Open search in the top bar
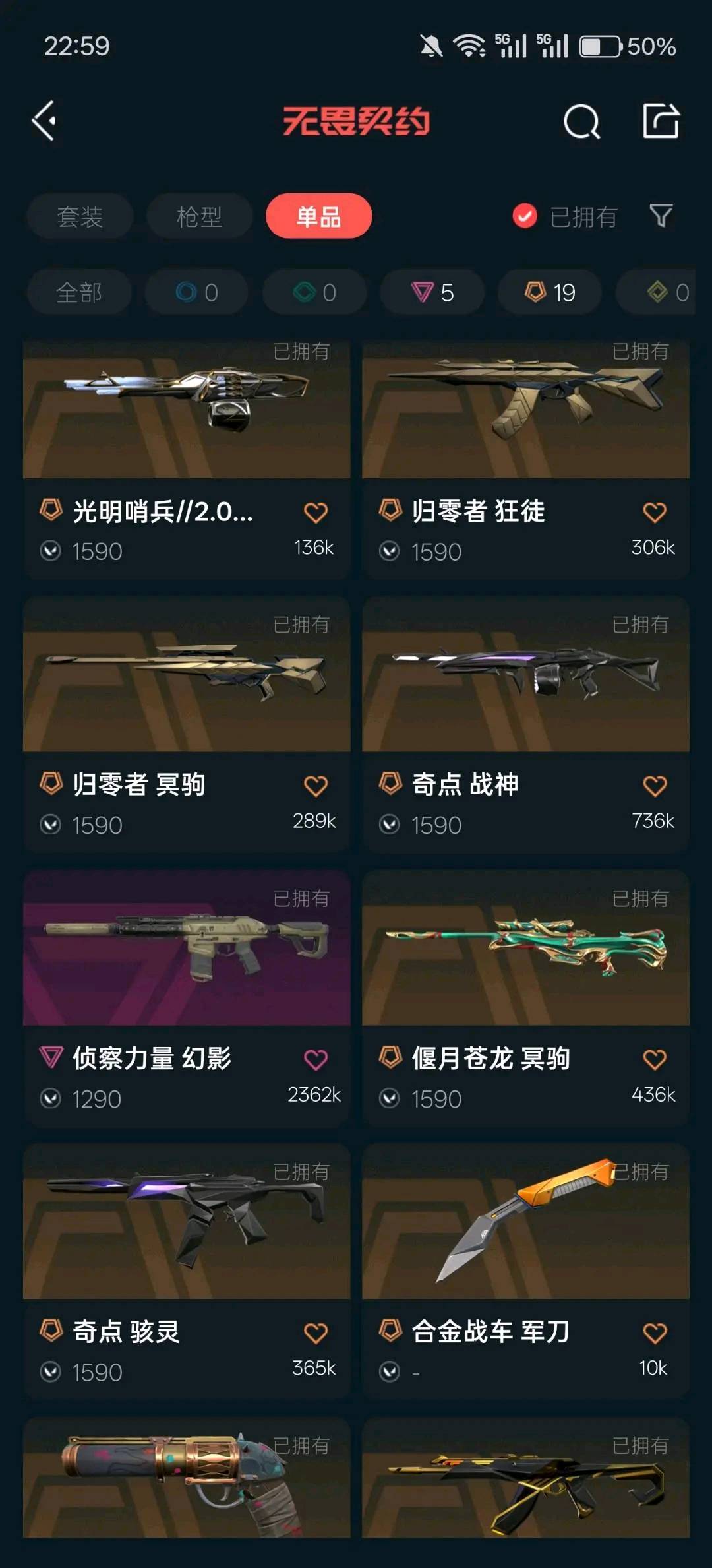The height and width of the screenshot is (1568, 712). click(x=581, y=121)
